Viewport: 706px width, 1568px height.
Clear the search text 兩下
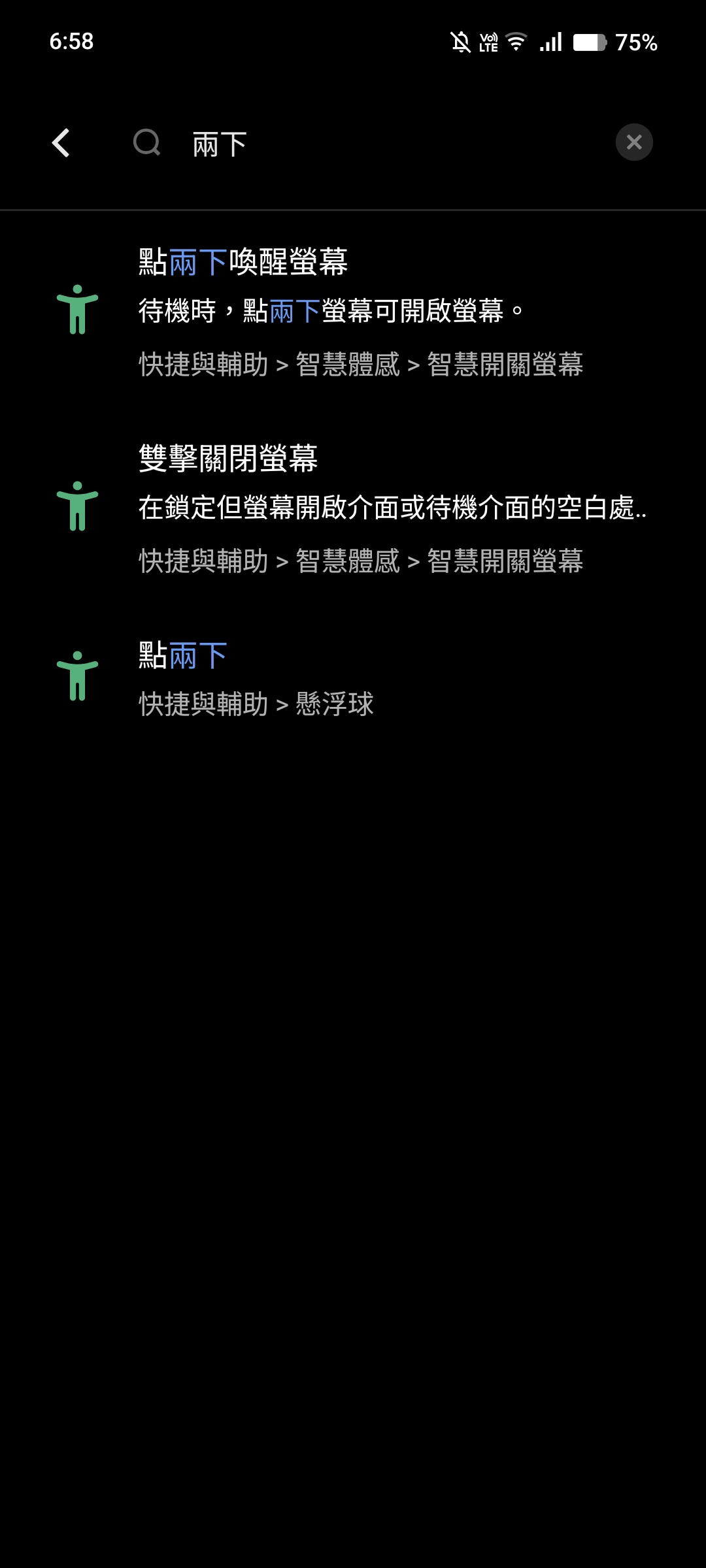tap(633, 142)
